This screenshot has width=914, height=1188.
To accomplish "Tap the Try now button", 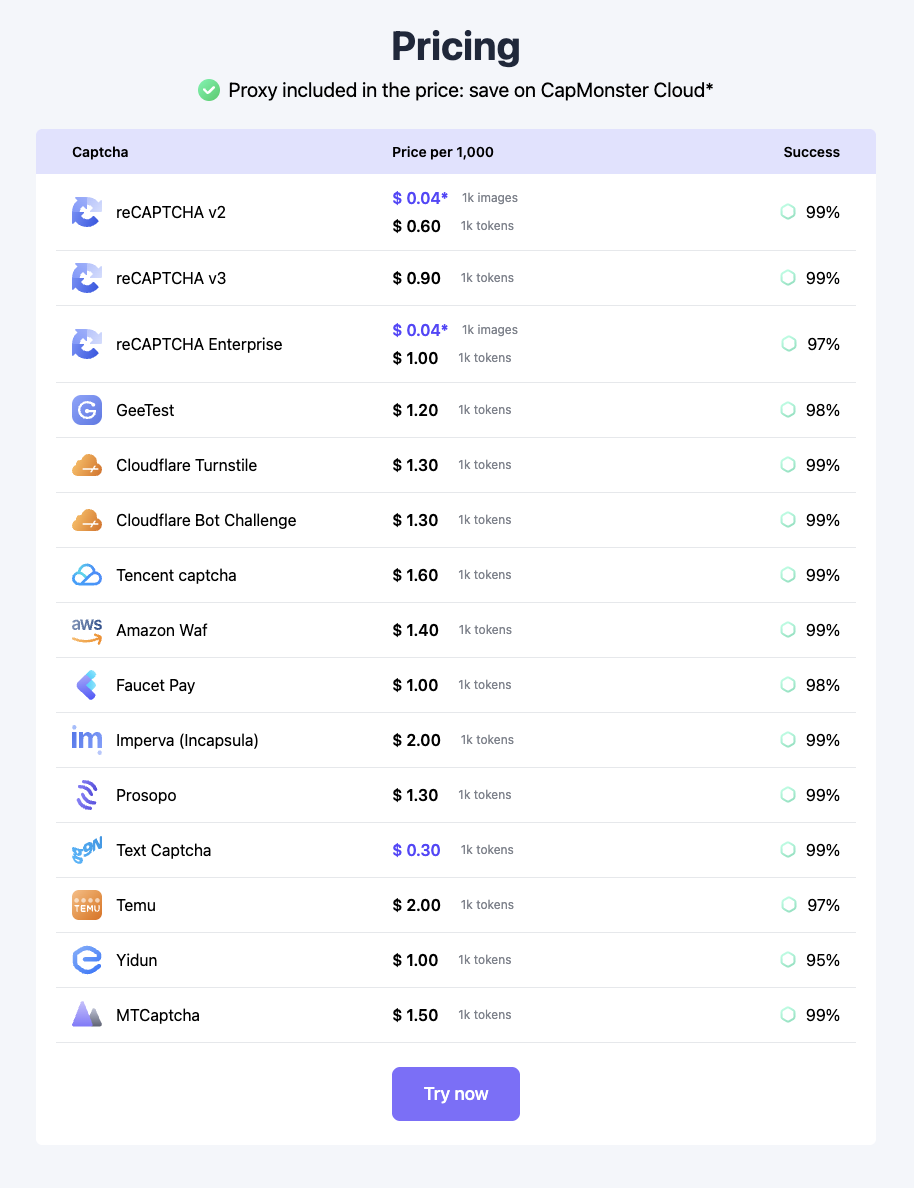I will [456, 1094].
